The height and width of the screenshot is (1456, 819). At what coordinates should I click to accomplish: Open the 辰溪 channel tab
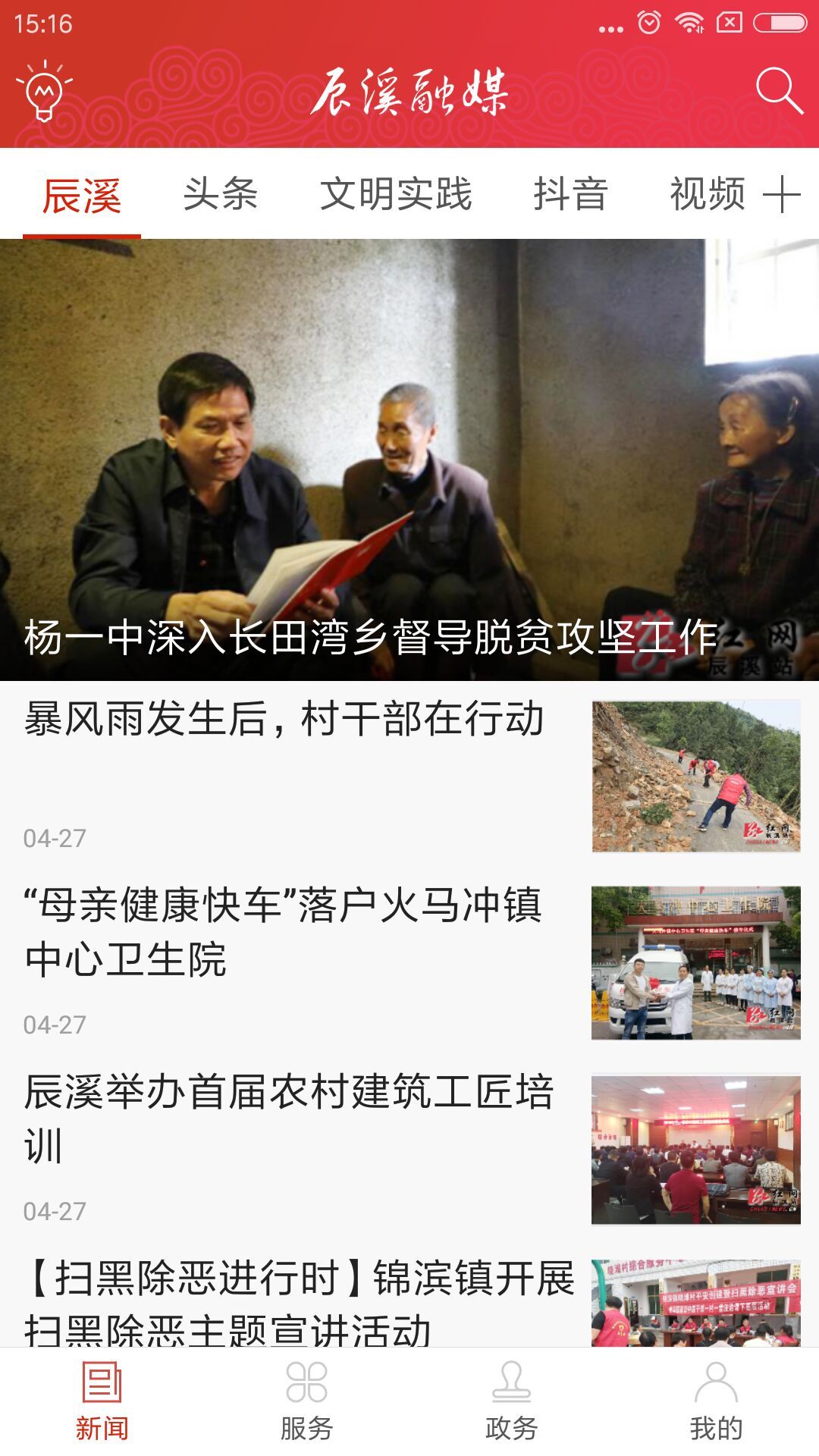coord(83,193)
